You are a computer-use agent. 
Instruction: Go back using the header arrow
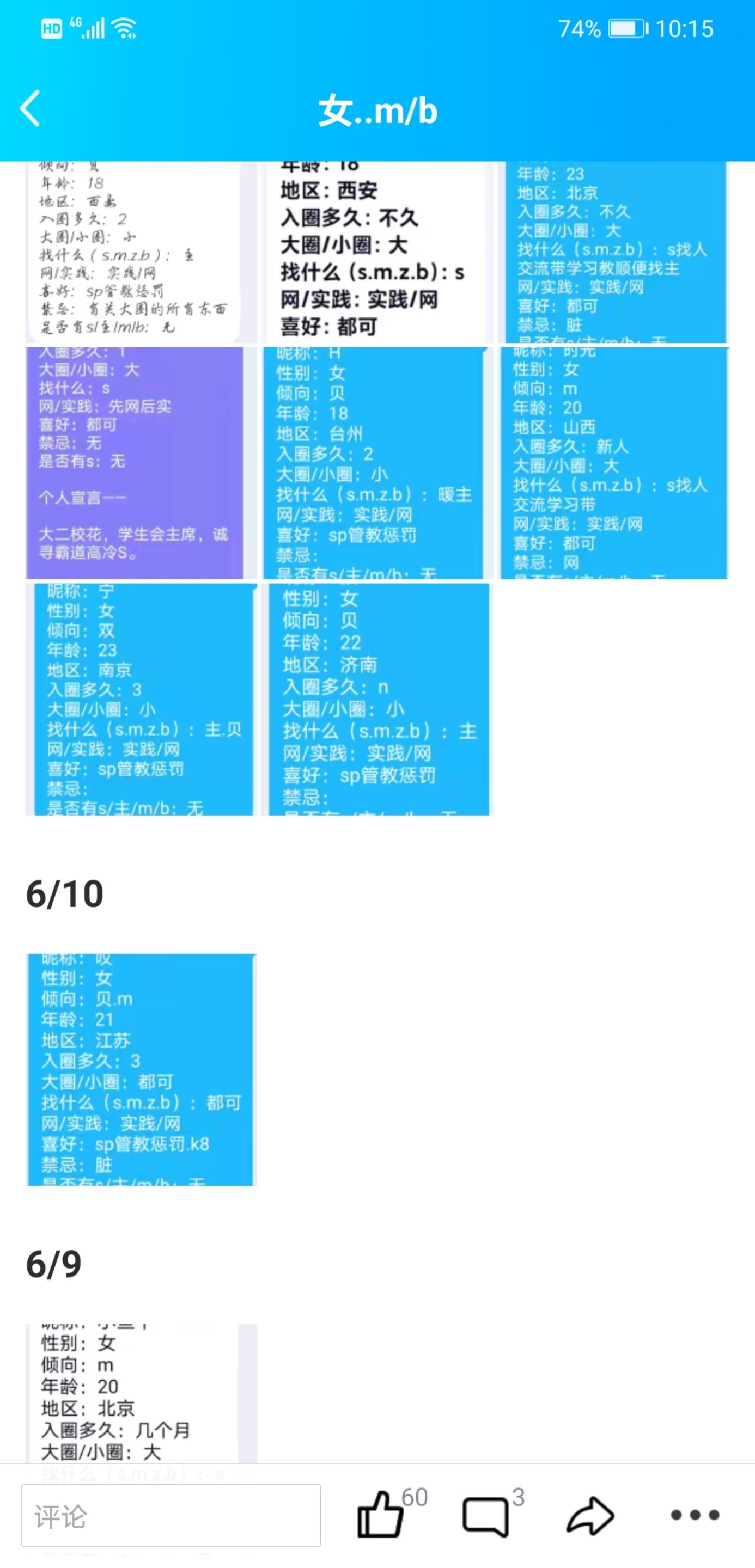(31, 109)
